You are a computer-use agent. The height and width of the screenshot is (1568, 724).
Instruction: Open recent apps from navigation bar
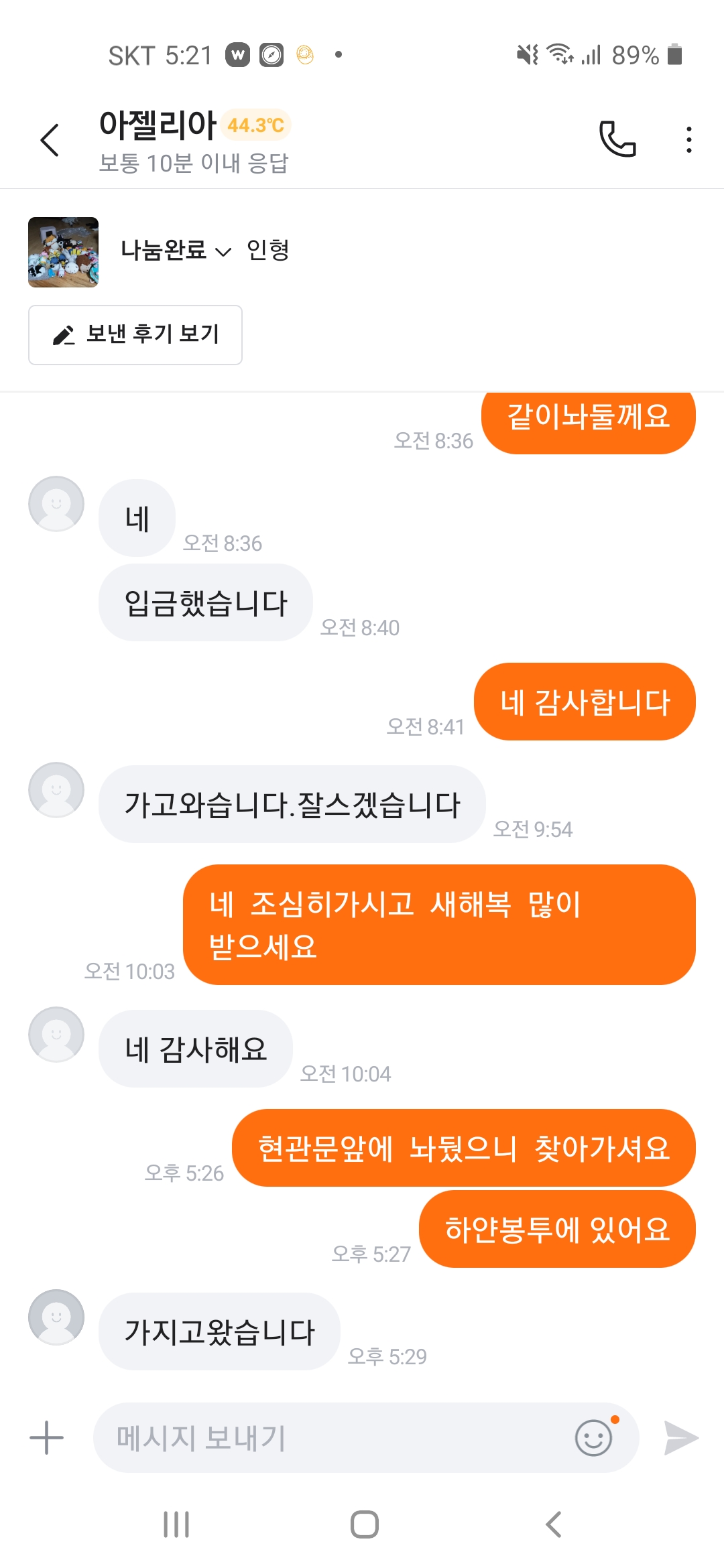point(176,1524)
